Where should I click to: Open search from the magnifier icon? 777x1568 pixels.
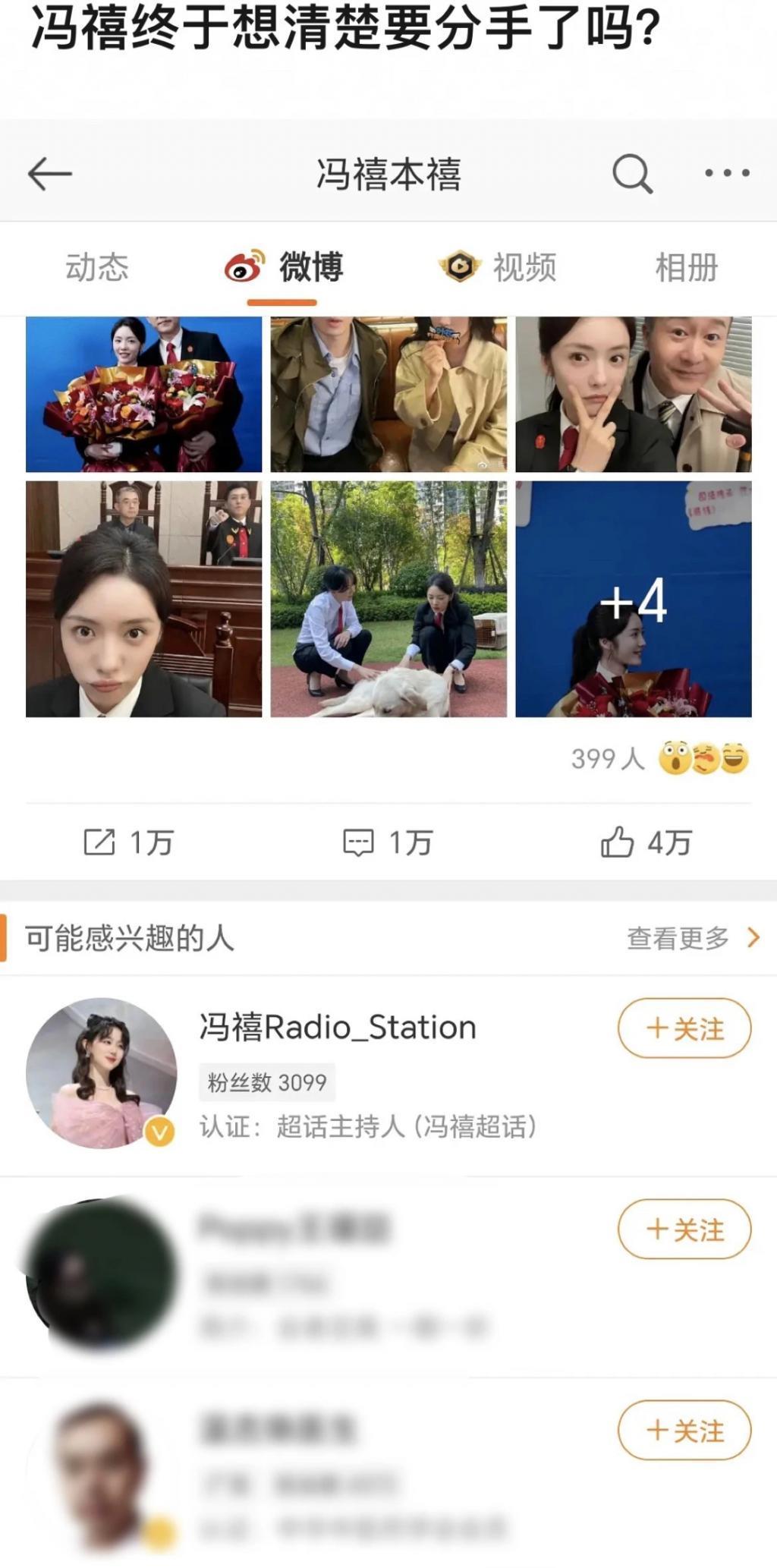click(x=632, y=173)
